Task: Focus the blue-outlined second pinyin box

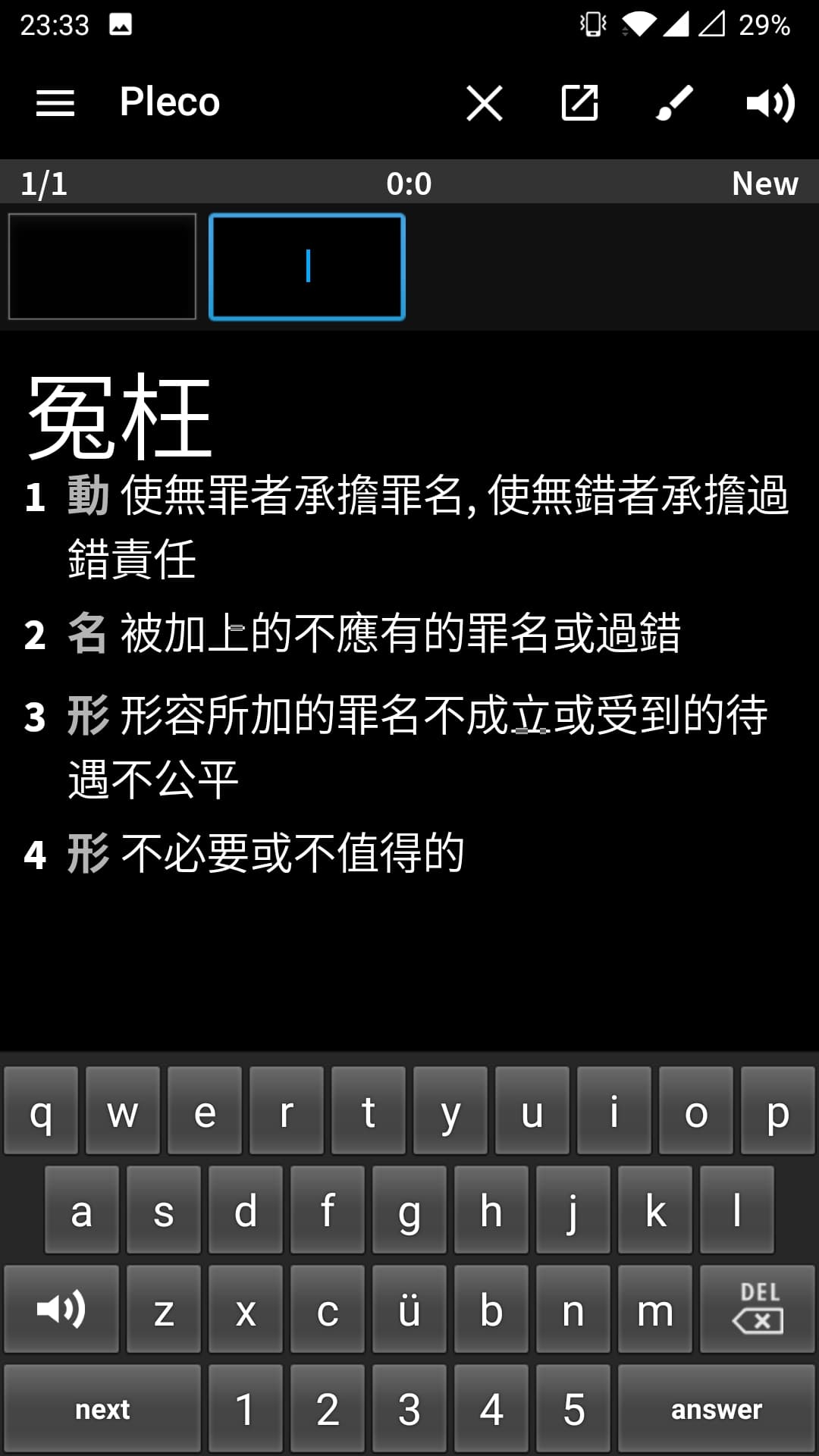Action: [x=307, y=266]
